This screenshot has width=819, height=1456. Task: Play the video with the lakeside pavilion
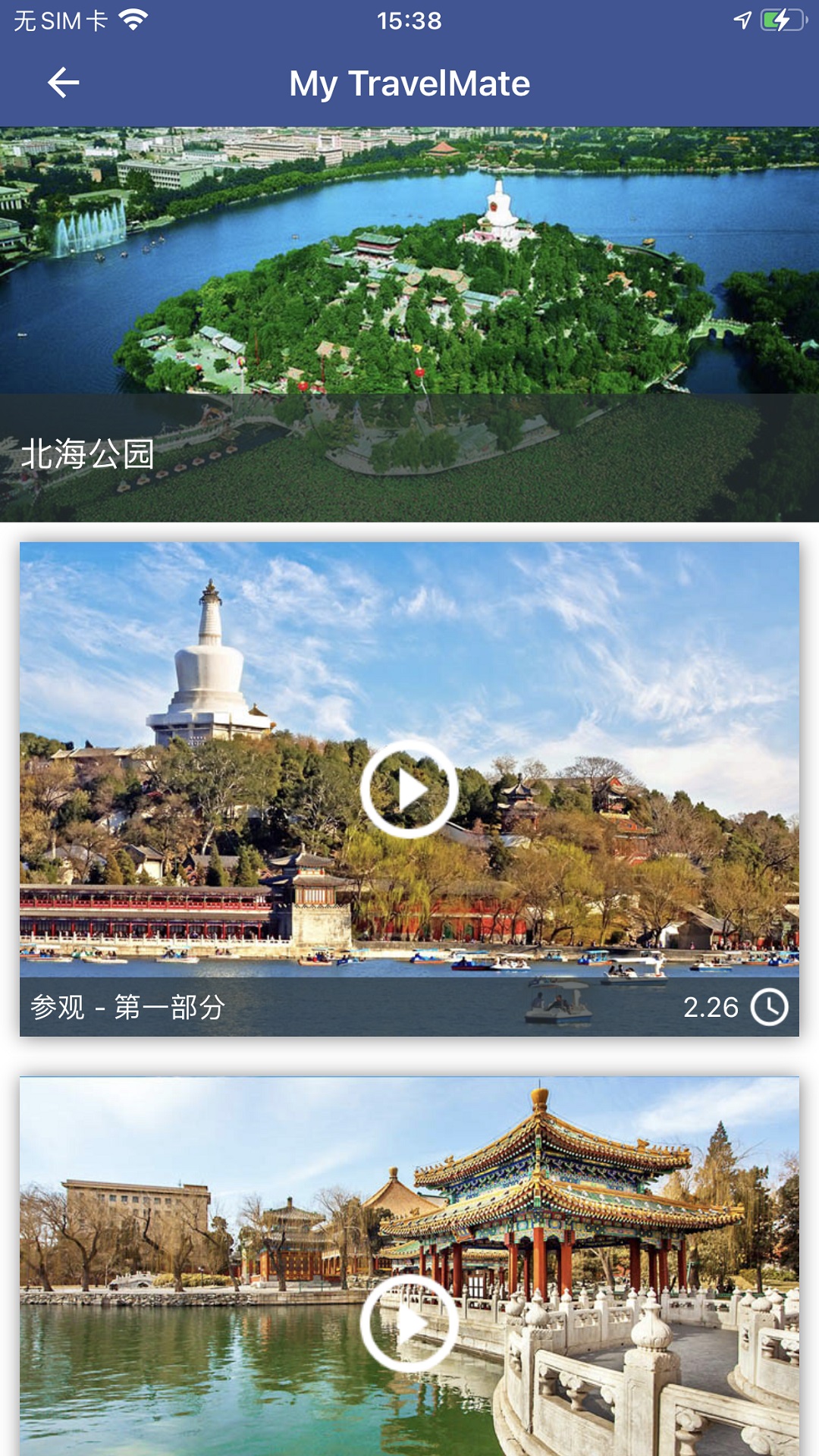click(x=409, y=1323)
